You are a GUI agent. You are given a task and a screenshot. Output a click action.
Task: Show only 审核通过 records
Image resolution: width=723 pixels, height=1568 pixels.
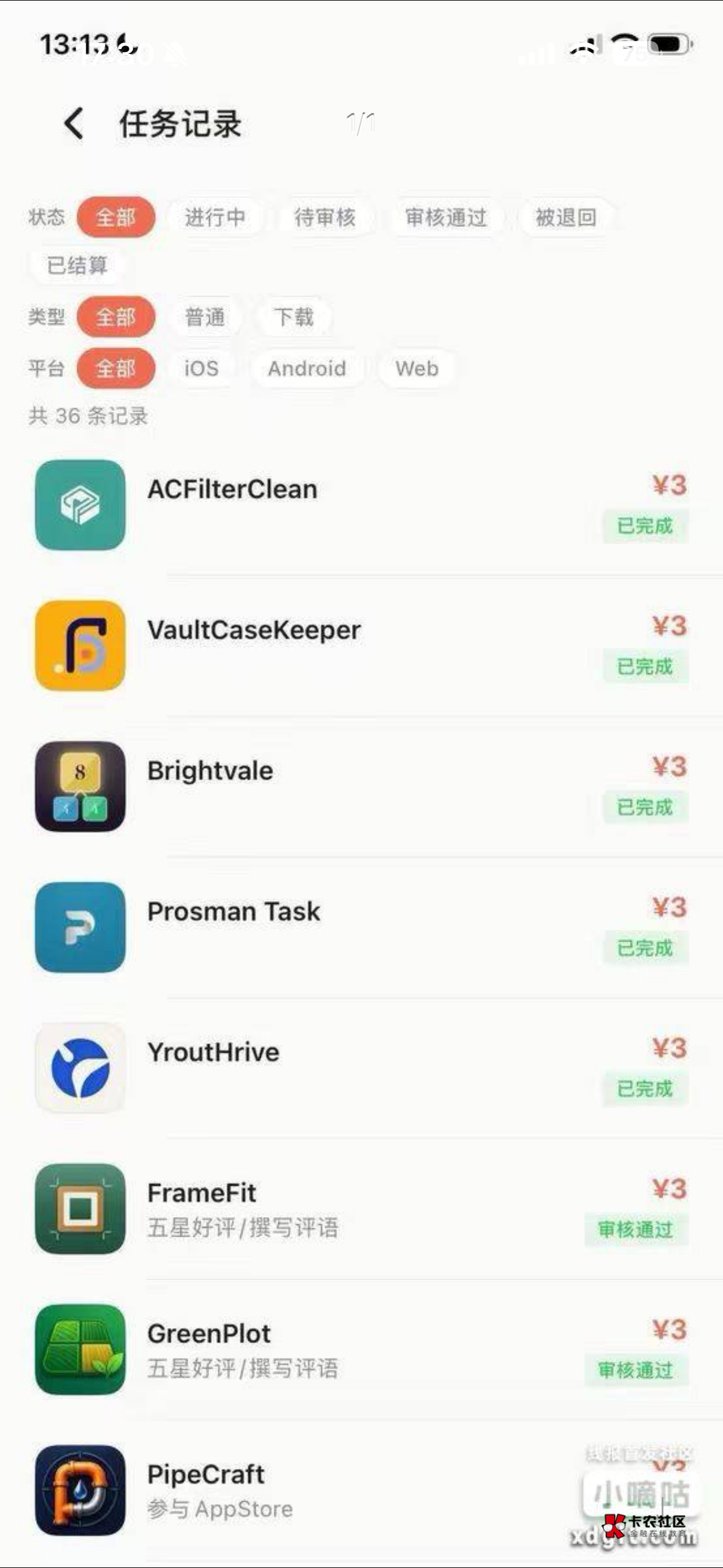[x=446, y=217]
